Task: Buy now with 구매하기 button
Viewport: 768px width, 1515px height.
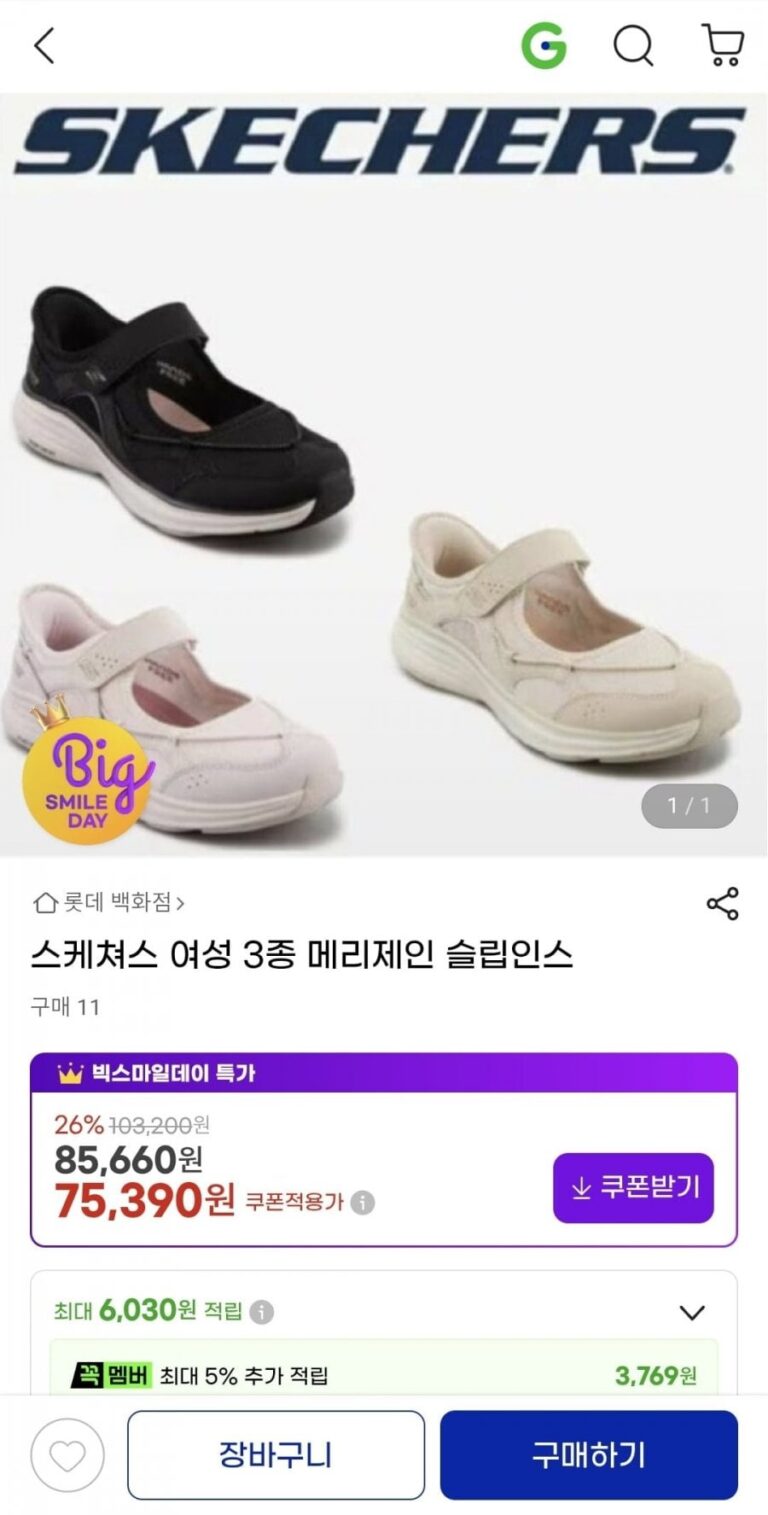Action: coord(589,1455)
